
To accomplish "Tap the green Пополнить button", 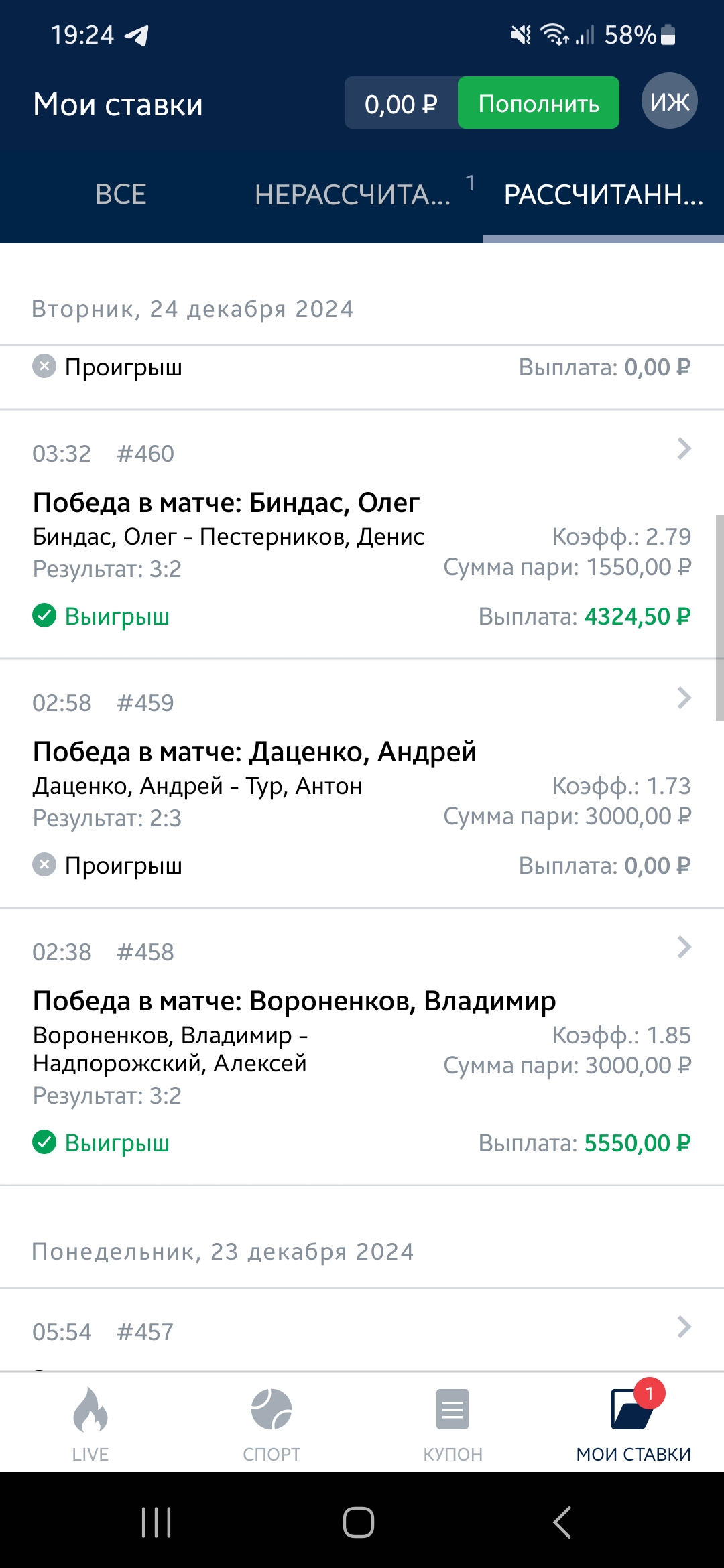I will click(538, 103).
